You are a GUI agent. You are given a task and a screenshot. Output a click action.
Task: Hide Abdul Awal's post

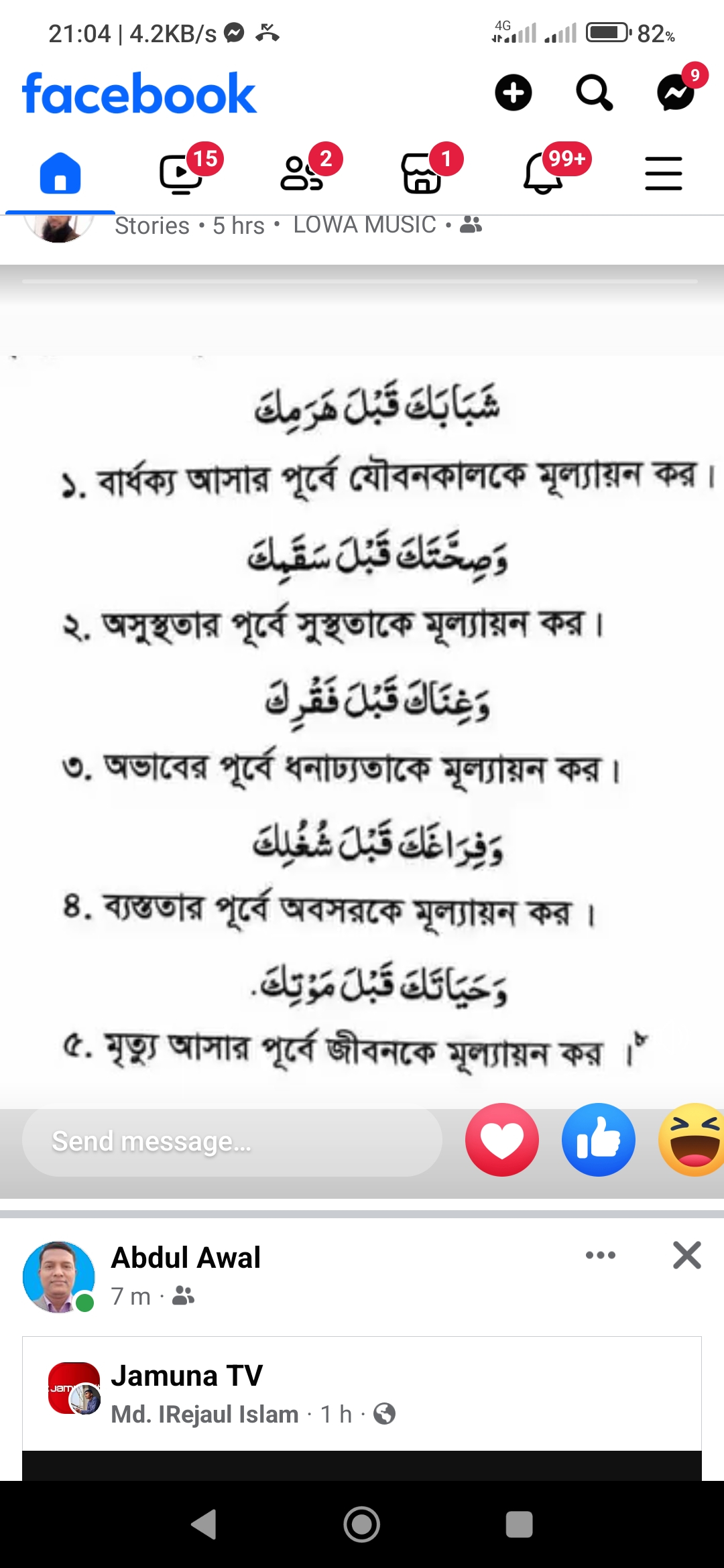pos(686,1255)
